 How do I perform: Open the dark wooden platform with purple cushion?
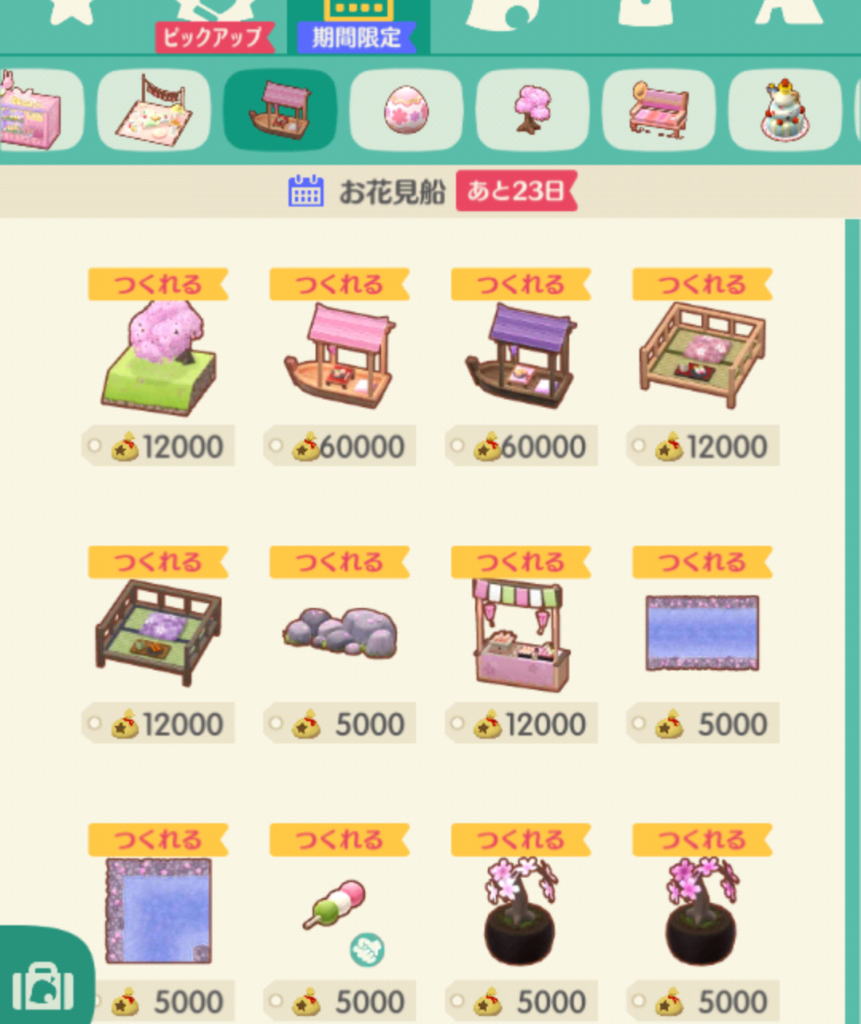coord(158,632)
